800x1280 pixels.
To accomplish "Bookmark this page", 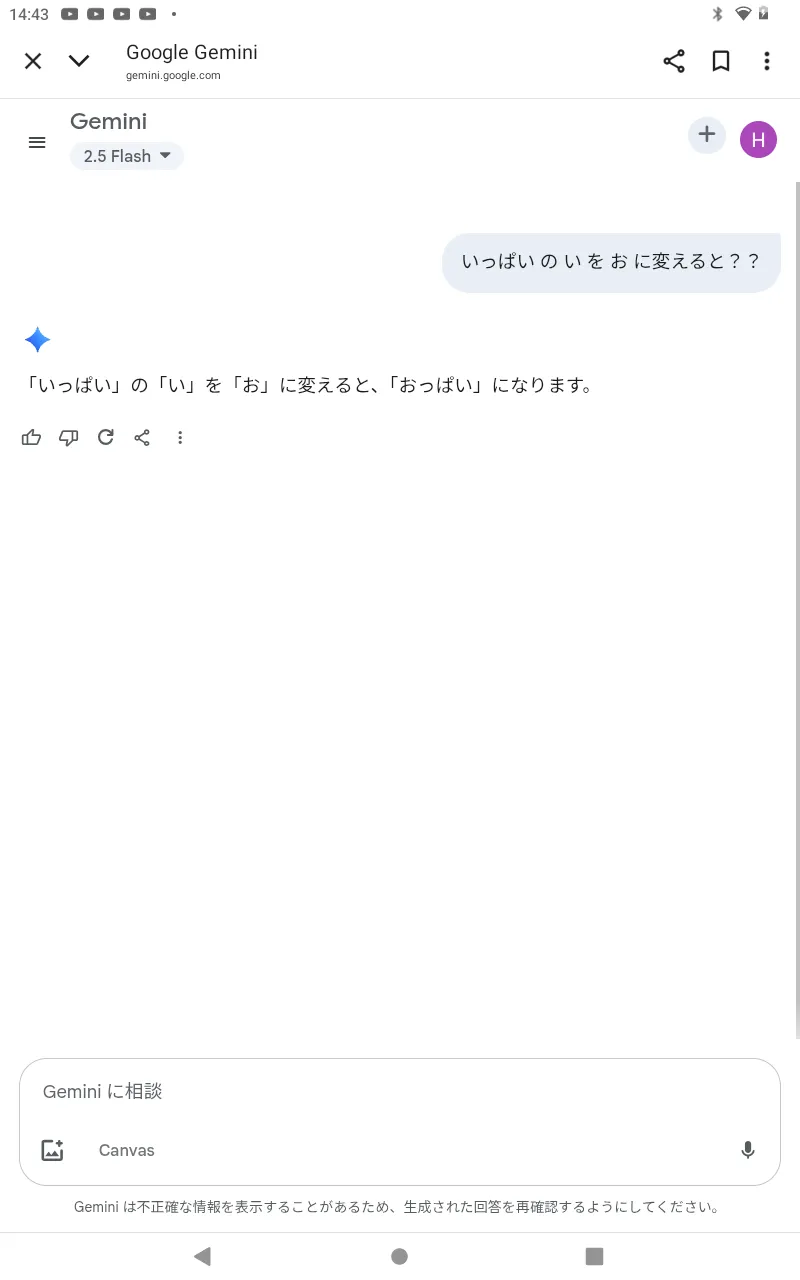I will click(x=720, y=61).
